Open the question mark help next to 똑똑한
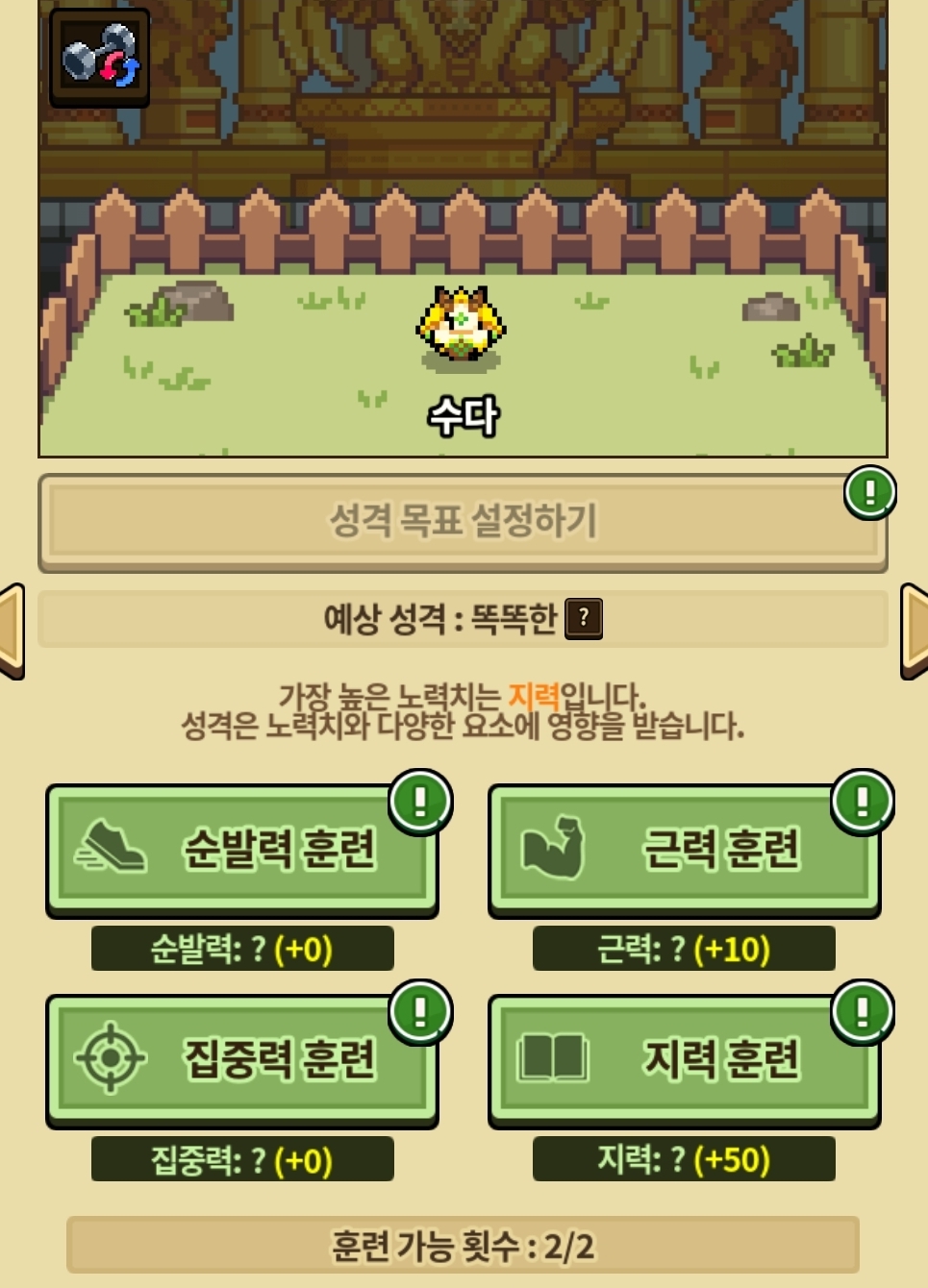Viewport: 928px width, 1288px height. pos(584,619)
